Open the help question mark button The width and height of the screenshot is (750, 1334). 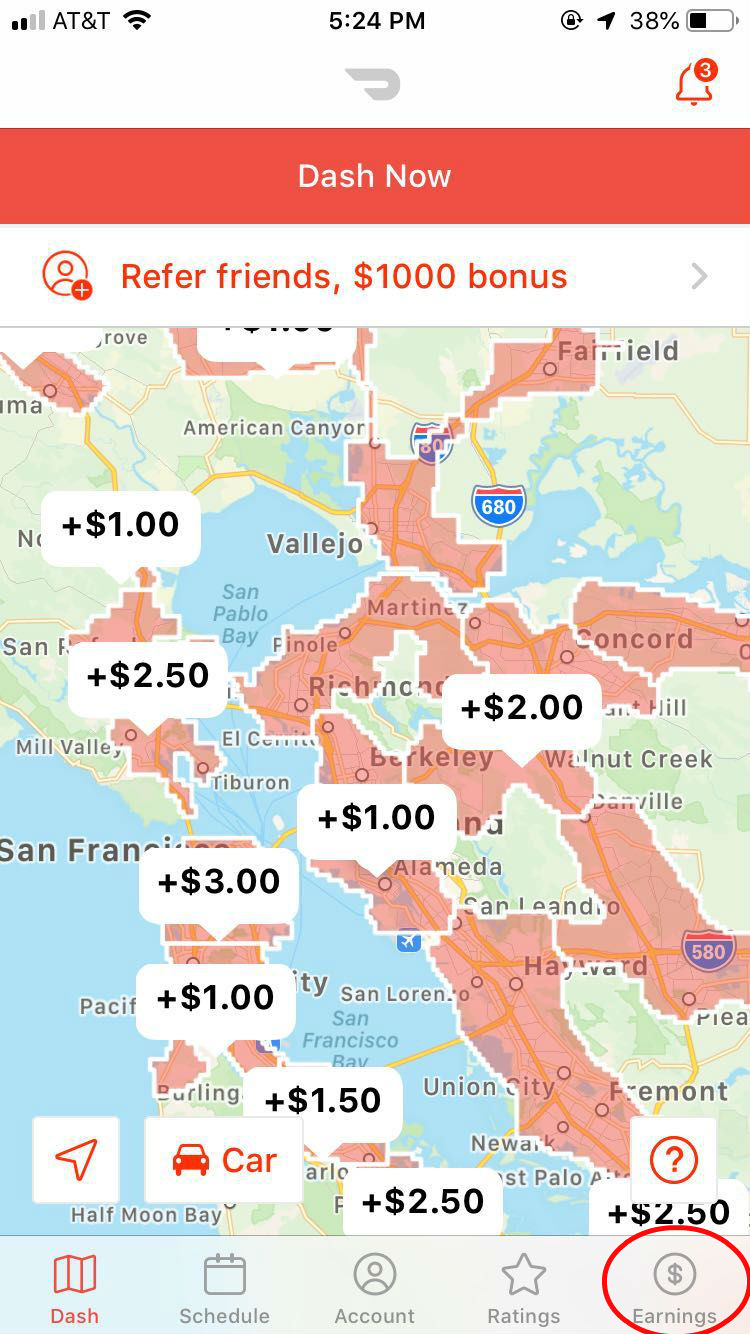tap(673, 1160)
